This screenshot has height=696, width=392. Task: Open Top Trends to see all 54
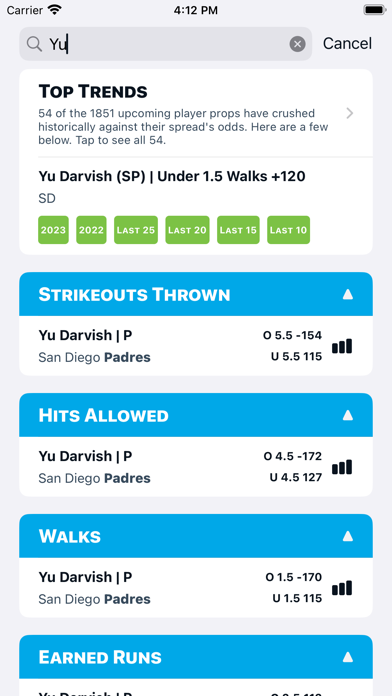pos(196,113)
